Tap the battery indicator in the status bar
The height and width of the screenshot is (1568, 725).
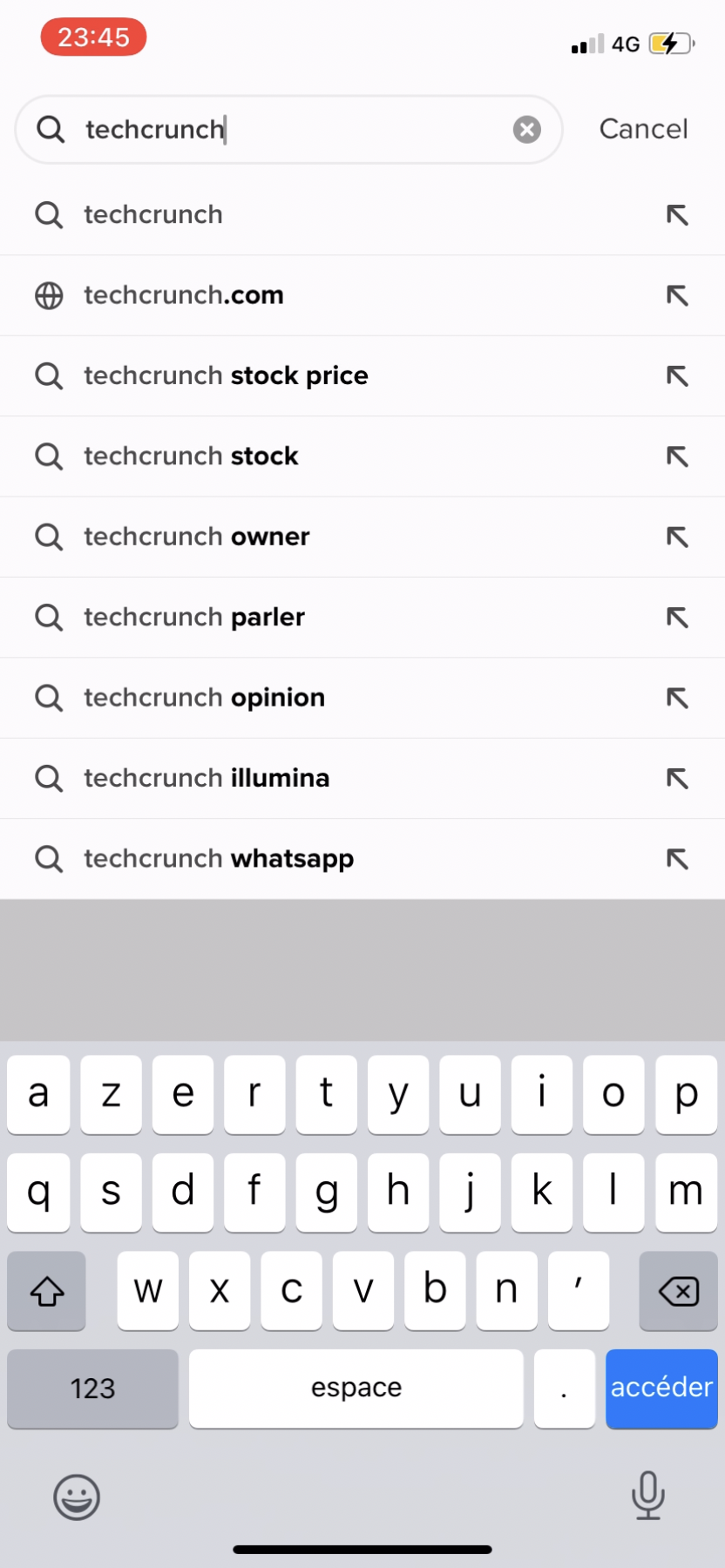tap(669, 44)
